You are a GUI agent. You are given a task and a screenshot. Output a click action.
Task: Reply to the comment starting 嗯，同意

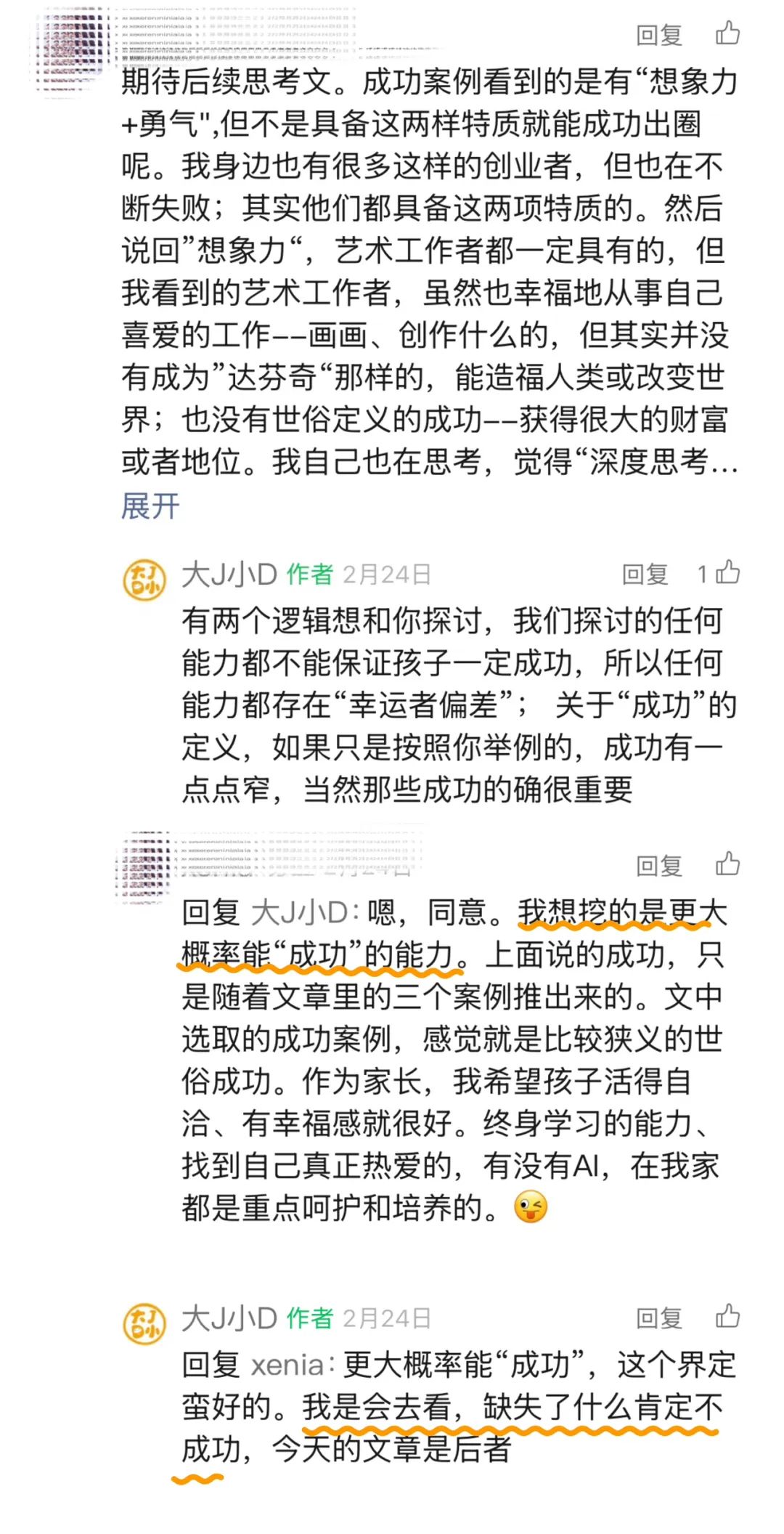[x=659, y=865]
